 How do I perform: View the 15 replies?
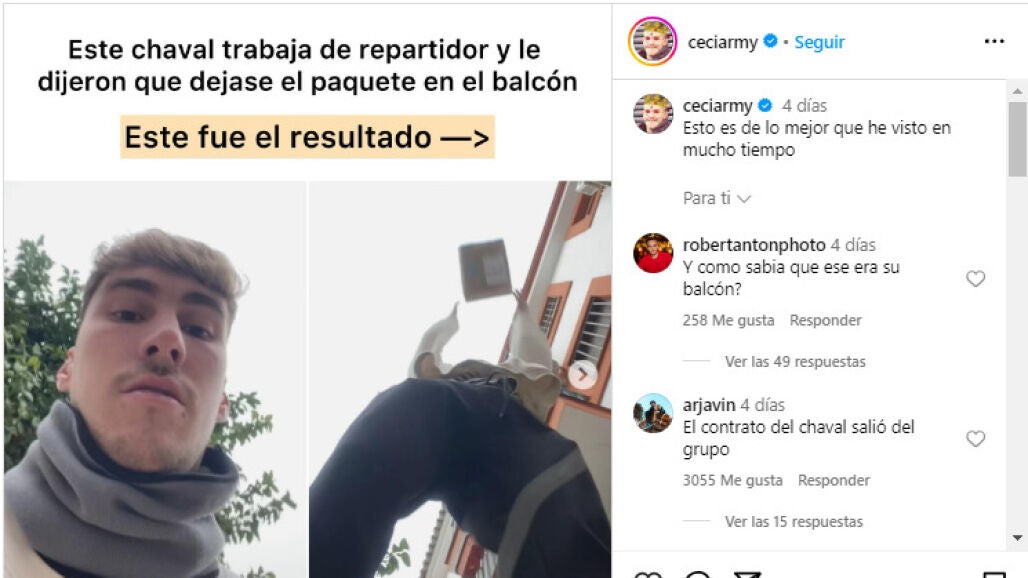click(793, 521)
